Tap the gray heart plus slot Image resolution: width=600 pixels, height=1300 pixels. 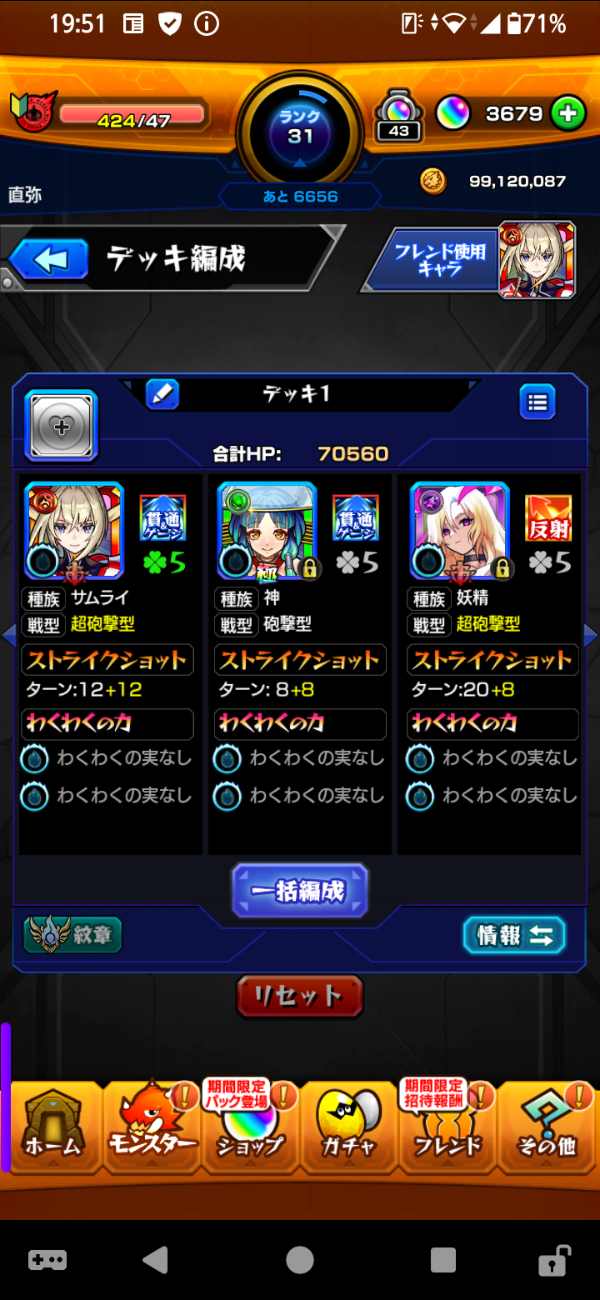[61, 426]
